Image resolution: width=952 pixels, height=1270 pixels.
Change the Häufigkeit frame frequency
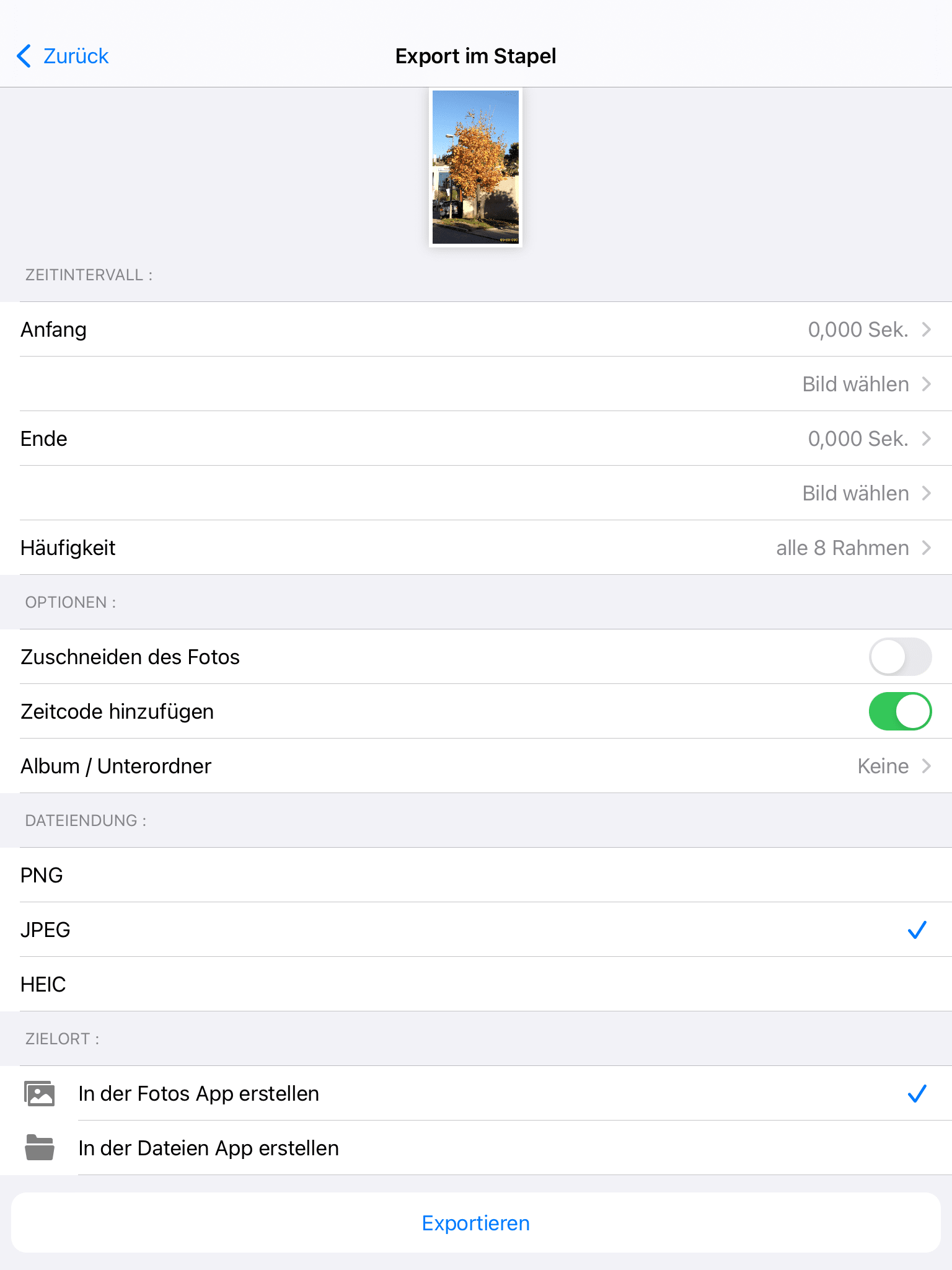click(x=476, y=548)
